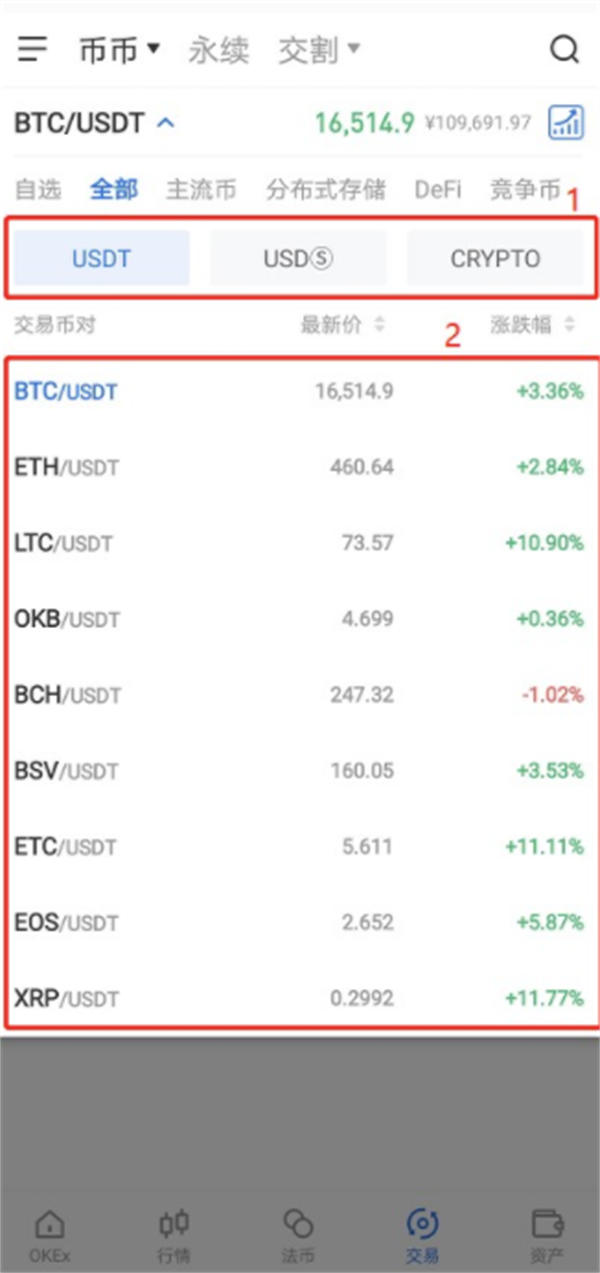This screenshot has height=1273, width=600.
Task: Open the chart icon next to price
Action: coord(566,123)
